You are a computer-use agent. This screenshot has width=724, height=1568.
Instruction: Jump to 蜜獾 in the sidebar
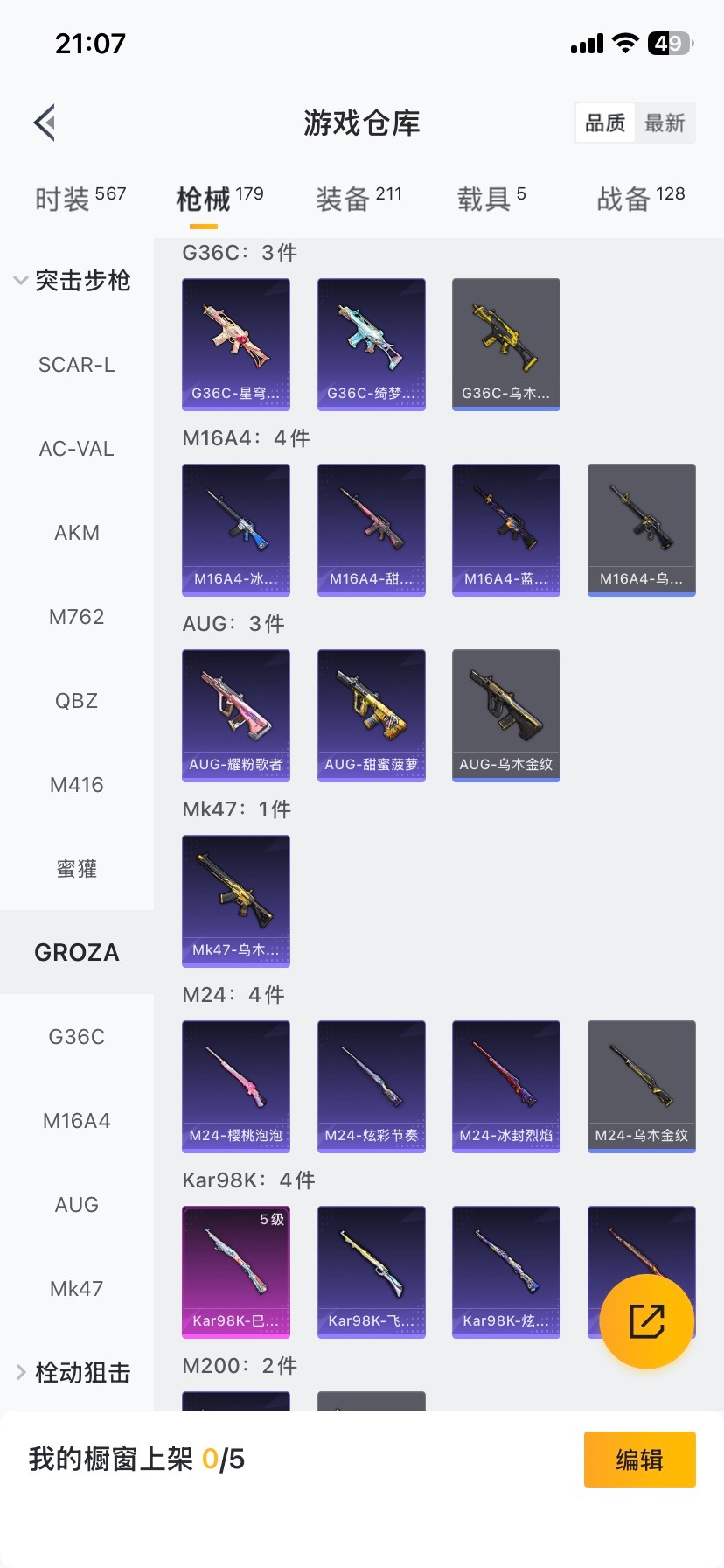click(77, 869)
